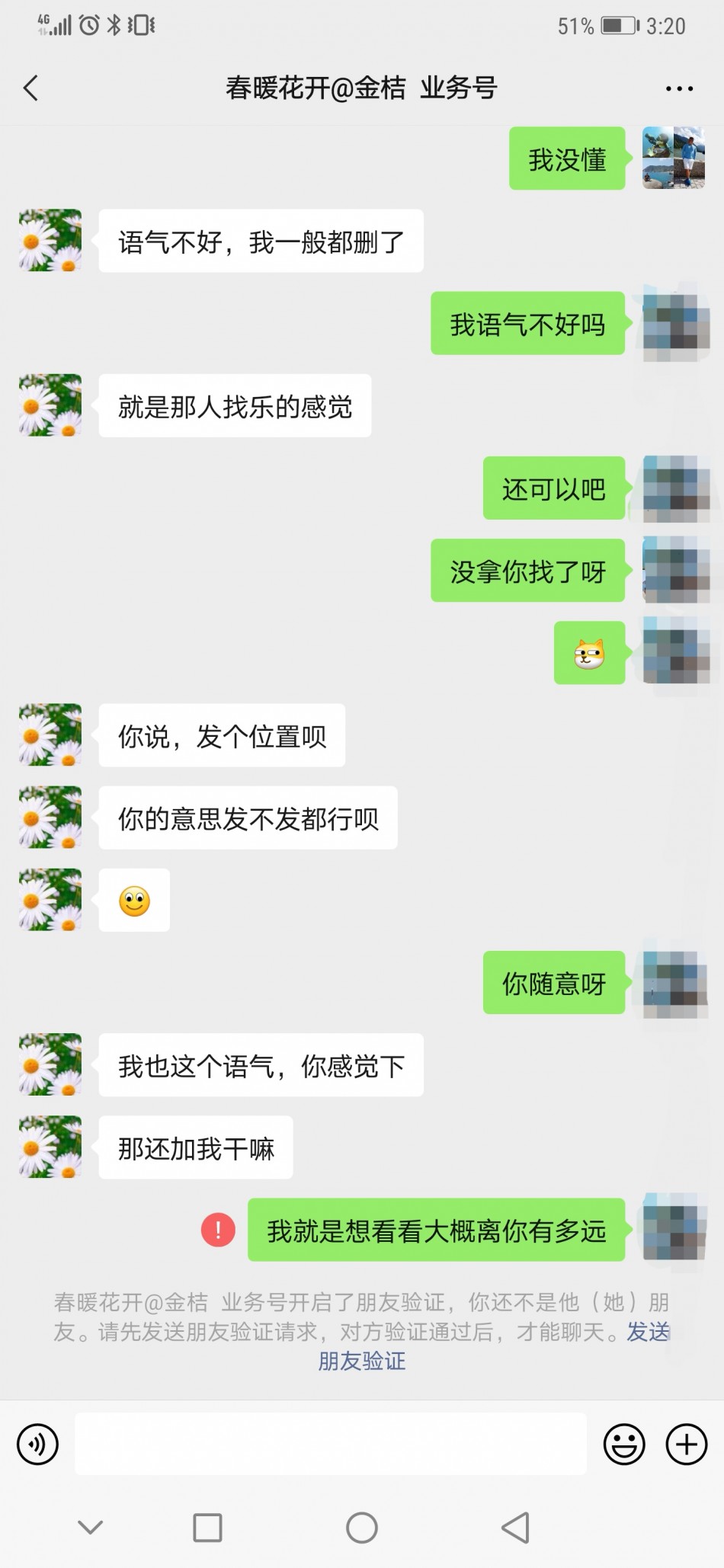Screen dimensions: 724x1568
Task: Open the plus attachments menu
Action: [687, 1444]
